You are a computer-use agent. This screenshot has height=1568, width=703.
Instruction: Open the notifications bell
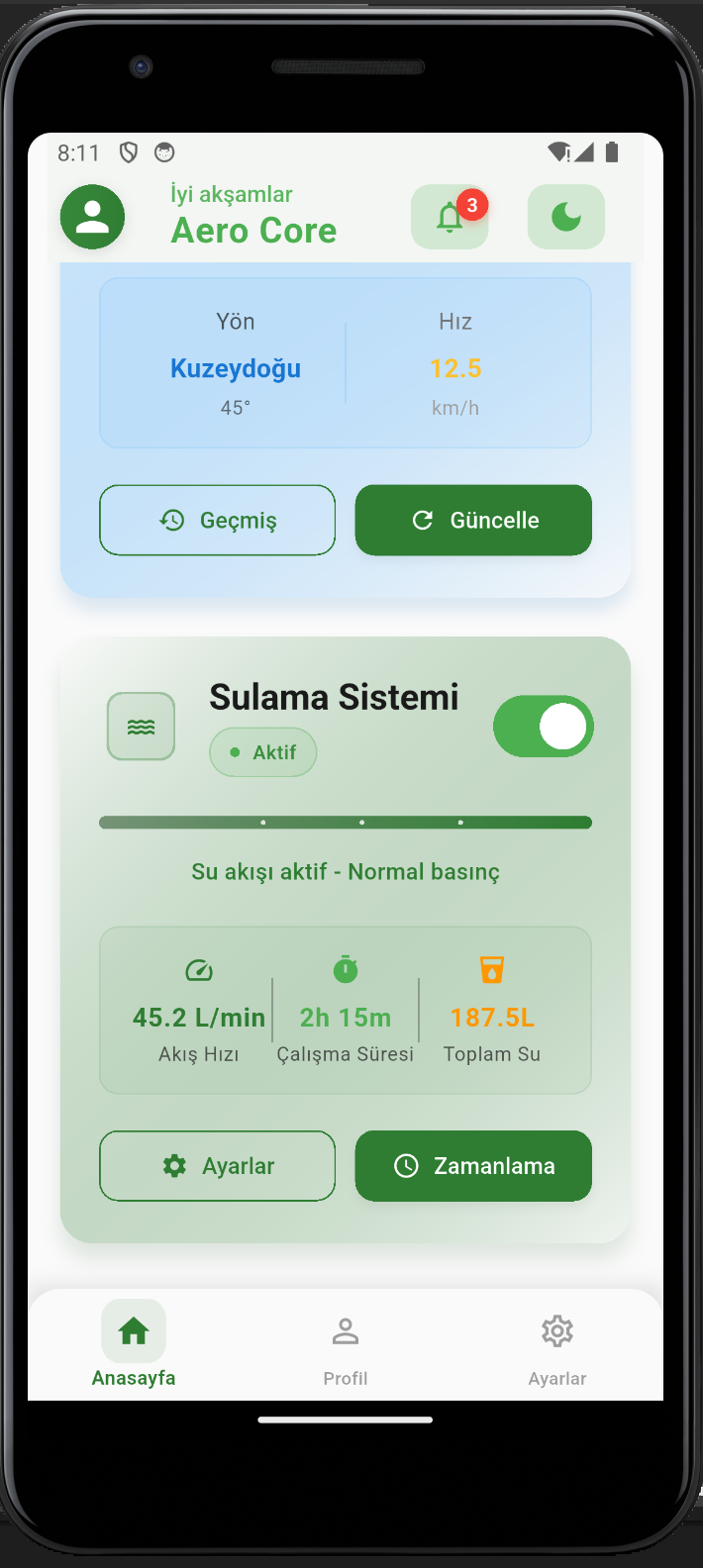click(450, 217)
